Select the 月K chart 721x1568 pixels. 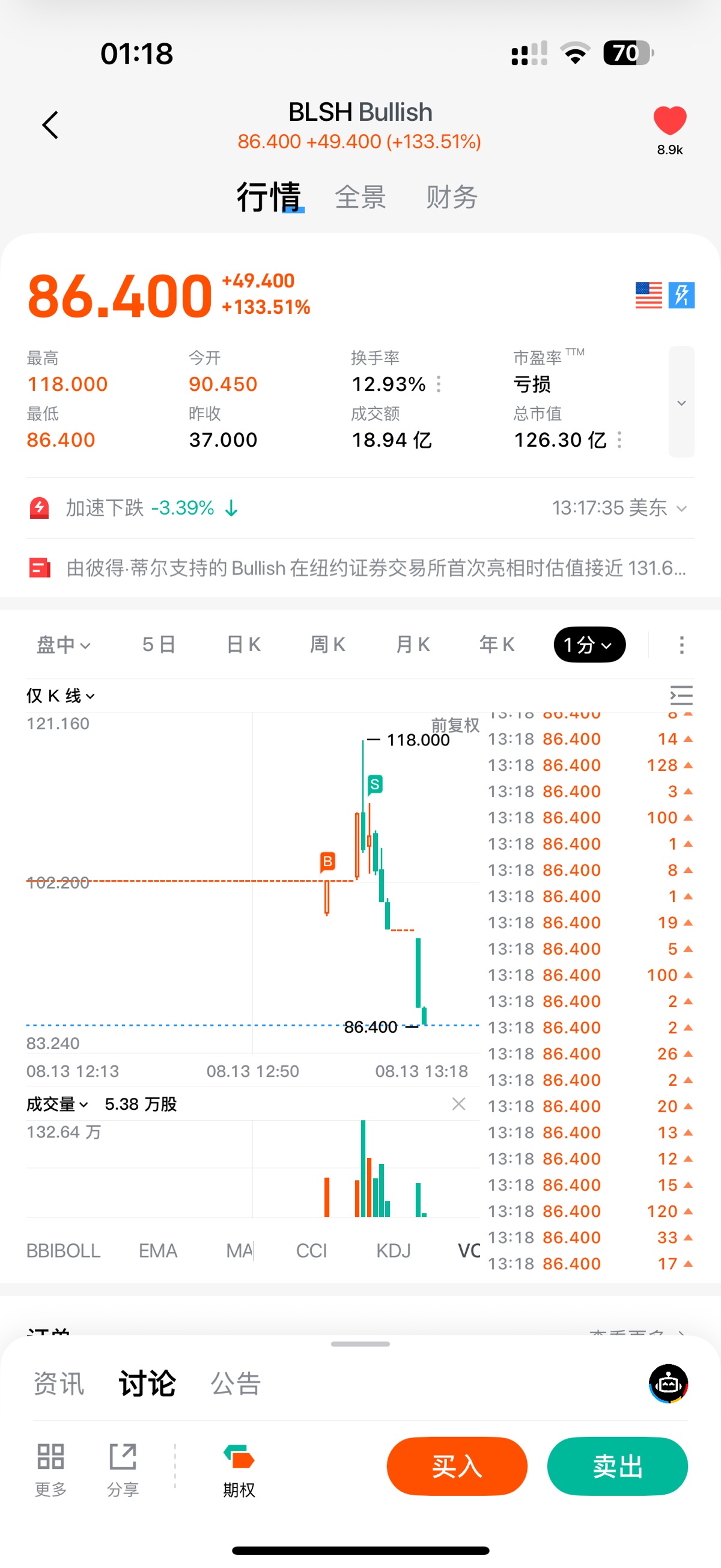pyautogui.click(x=413, y=645)
